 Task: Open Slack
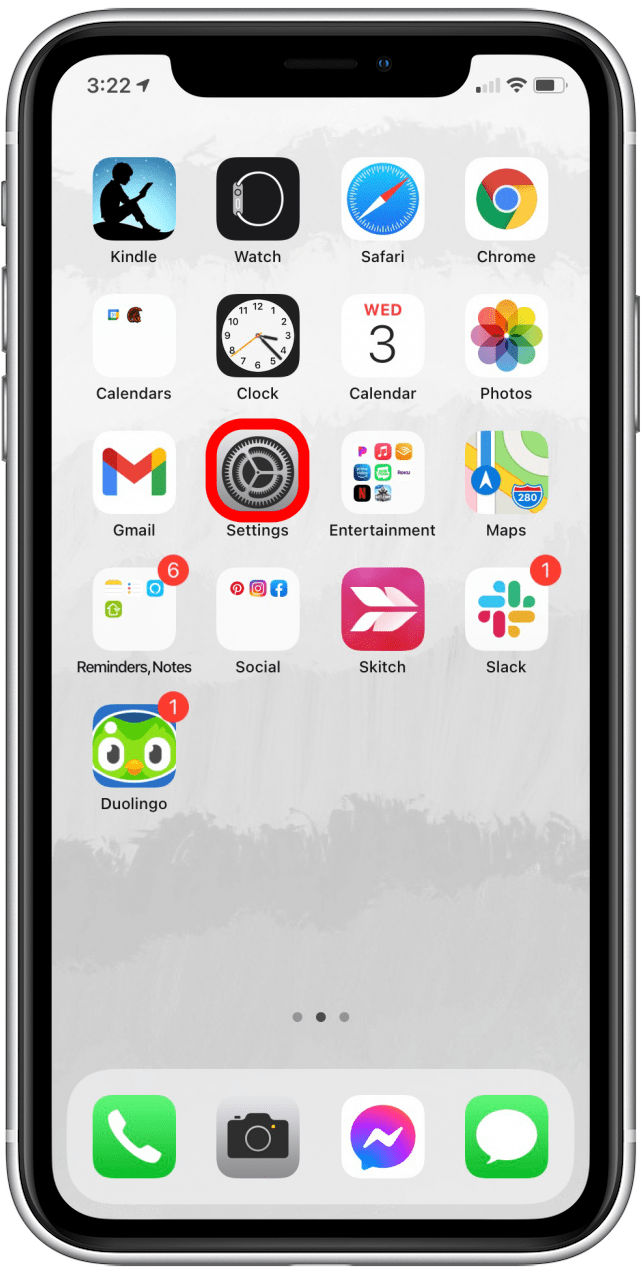tap(506, 609)
